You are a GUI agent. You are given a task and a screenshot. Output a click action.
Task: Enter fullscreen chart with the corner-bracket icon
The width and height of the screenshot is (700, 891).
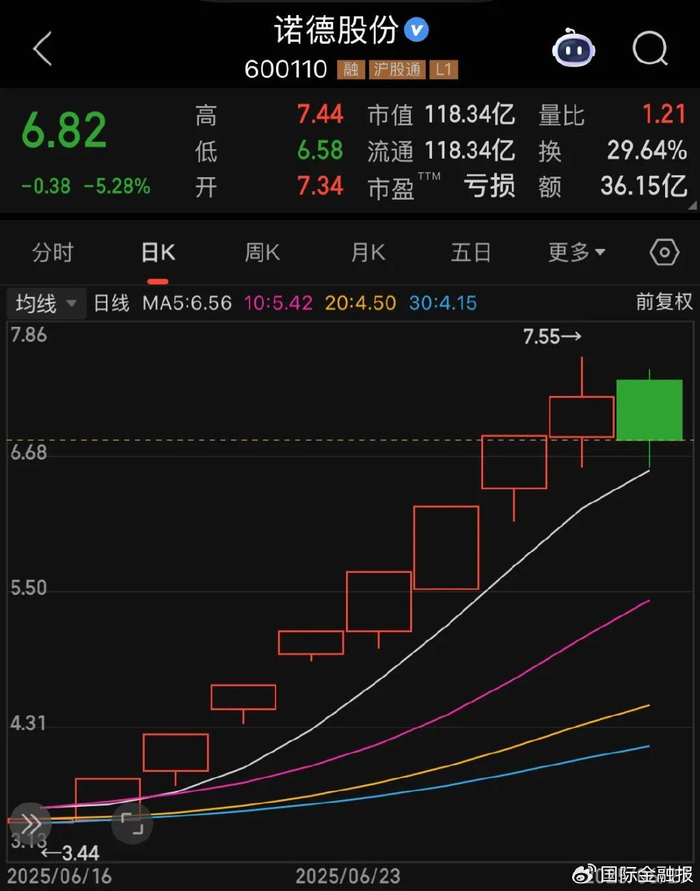tap(132, 824)
